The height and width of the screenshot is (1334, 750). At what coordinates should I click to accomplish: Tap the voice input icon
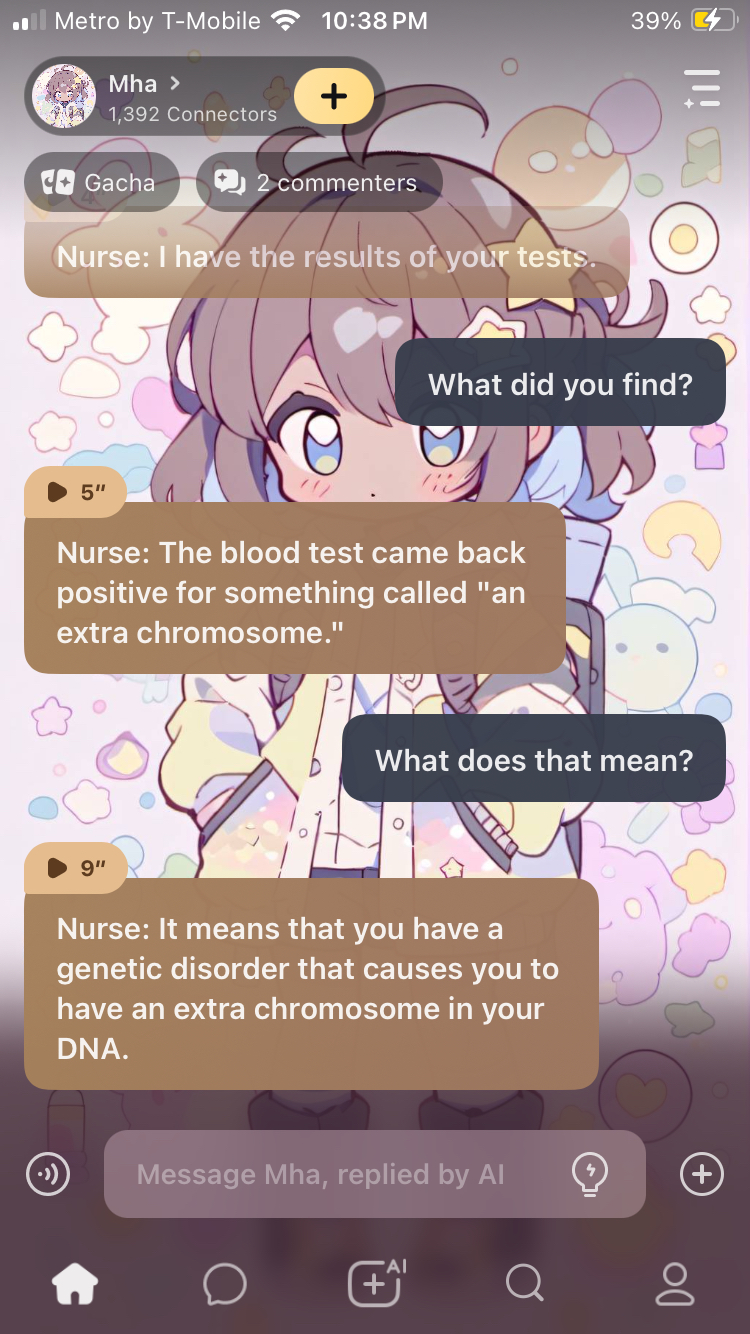click(47, 1174)
